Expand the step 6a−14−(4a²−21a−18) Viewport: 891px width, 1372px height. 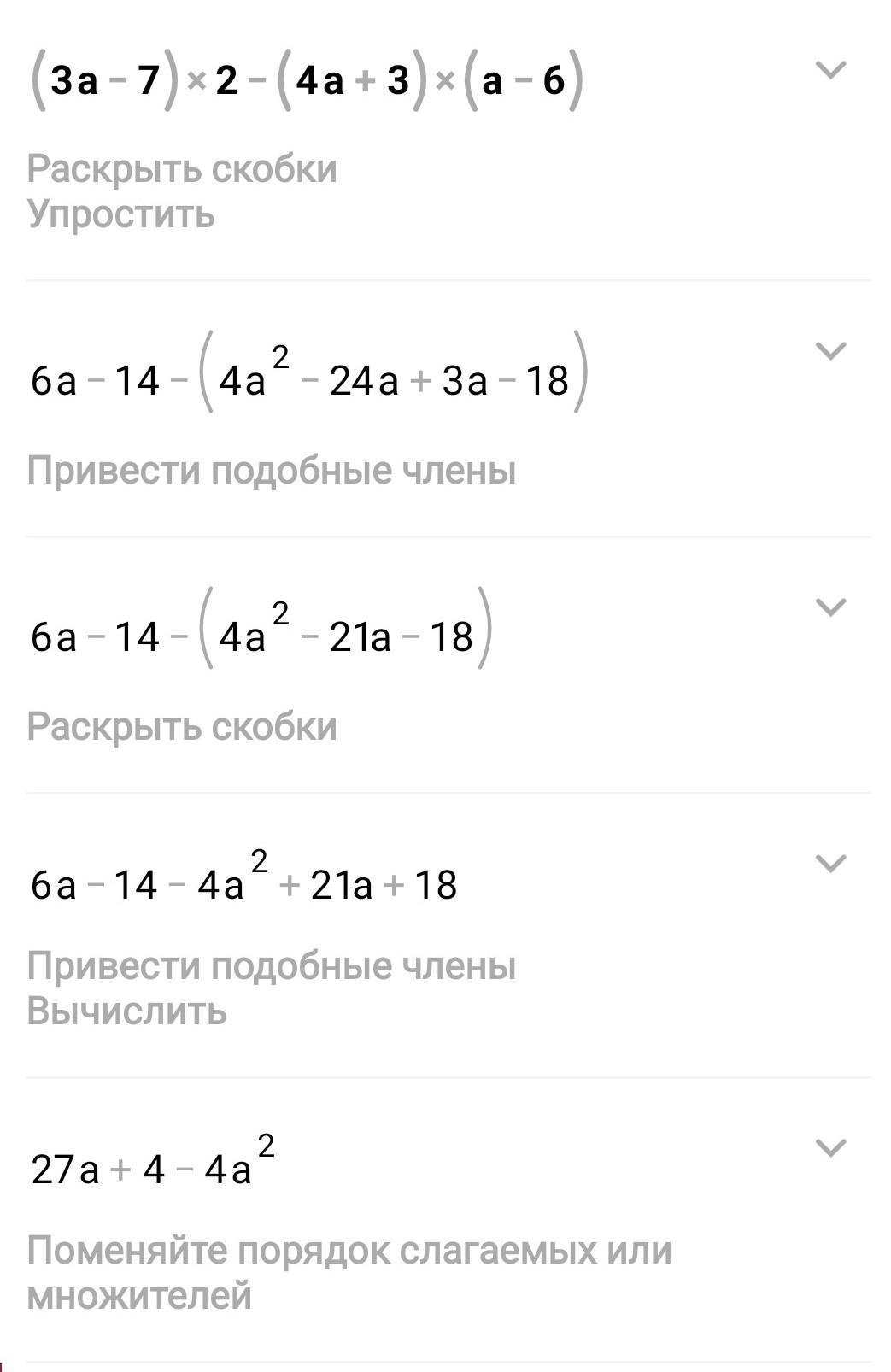coord(830,607)
